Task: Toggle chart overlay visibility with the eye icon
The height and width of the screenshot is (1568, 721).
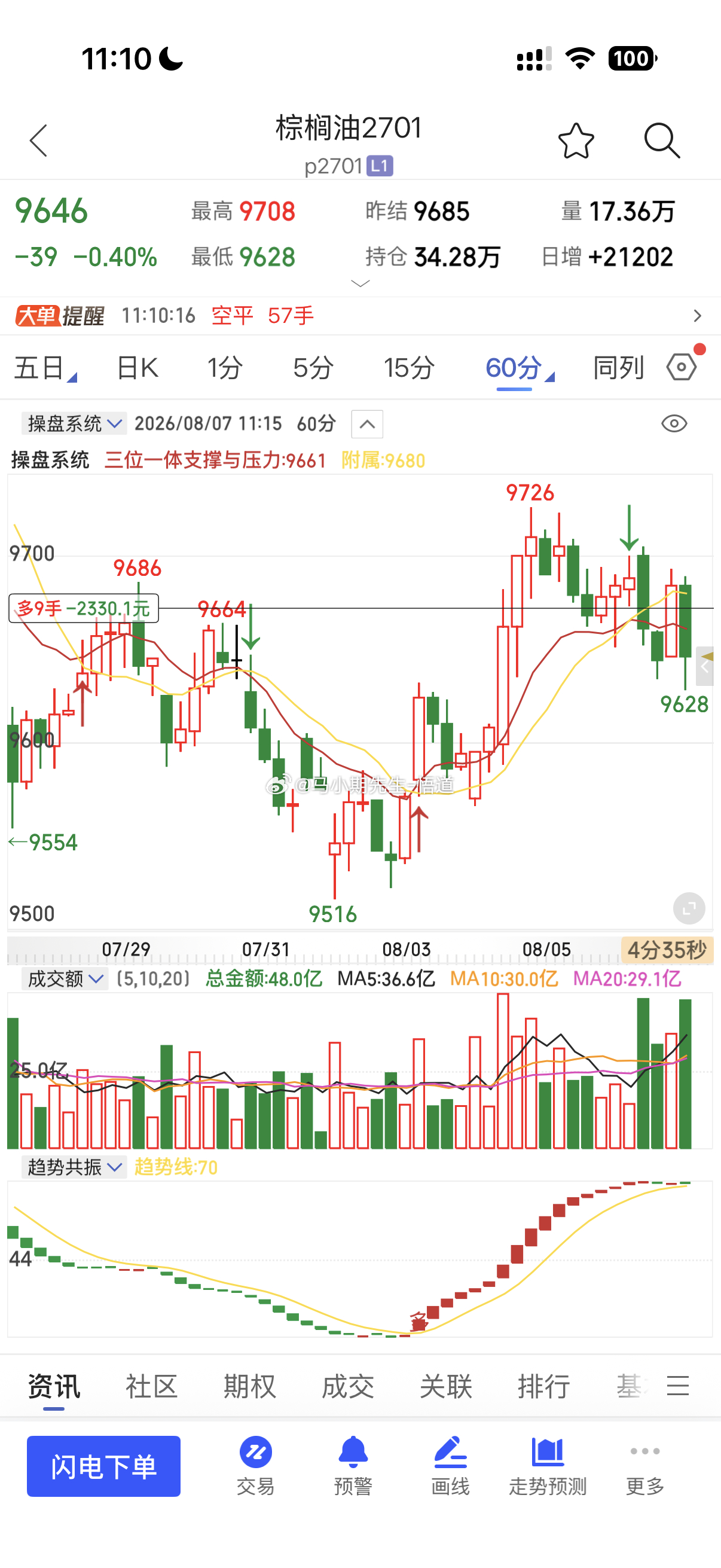Action: 674,423
